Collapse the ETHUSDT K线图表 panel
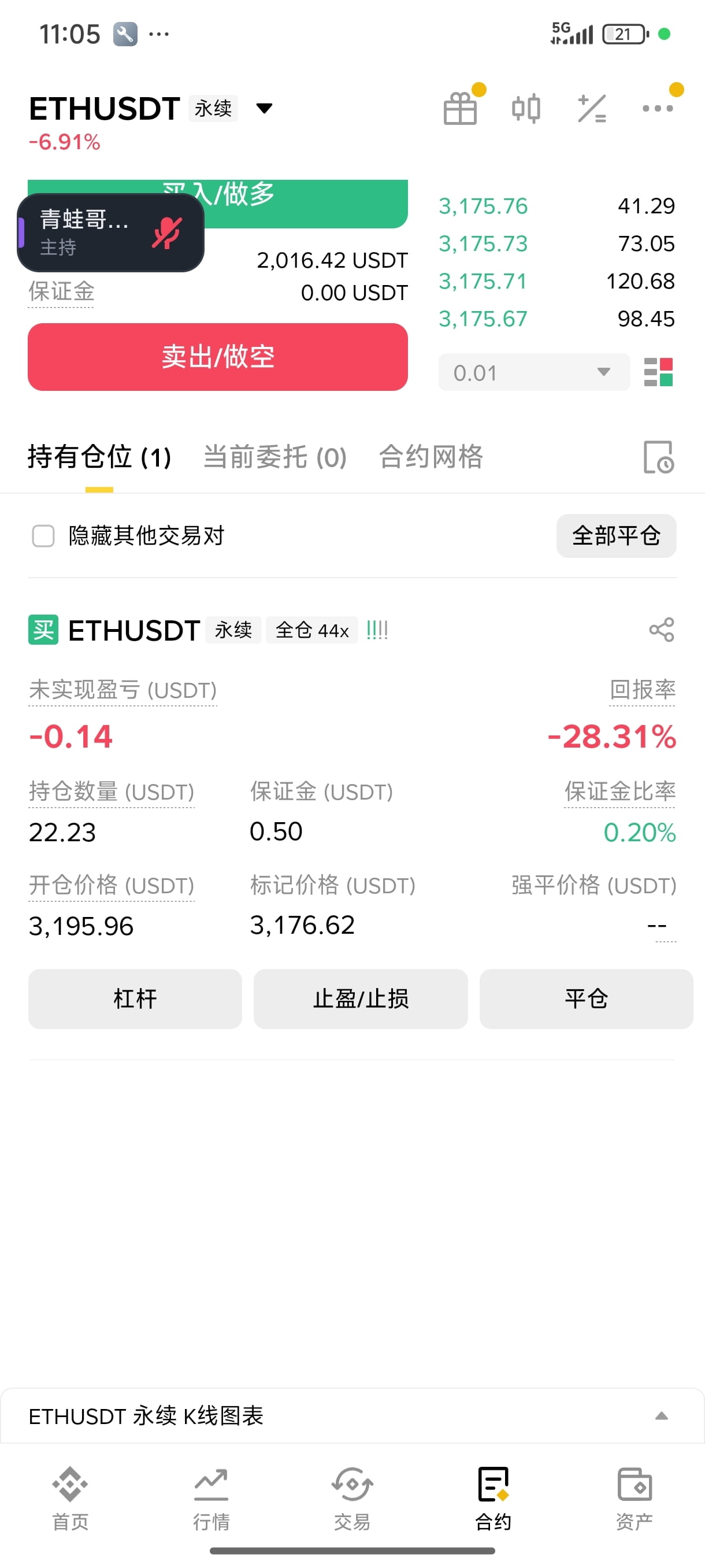The width and height of the screenshot is (705, 1568). (662, 1416)
